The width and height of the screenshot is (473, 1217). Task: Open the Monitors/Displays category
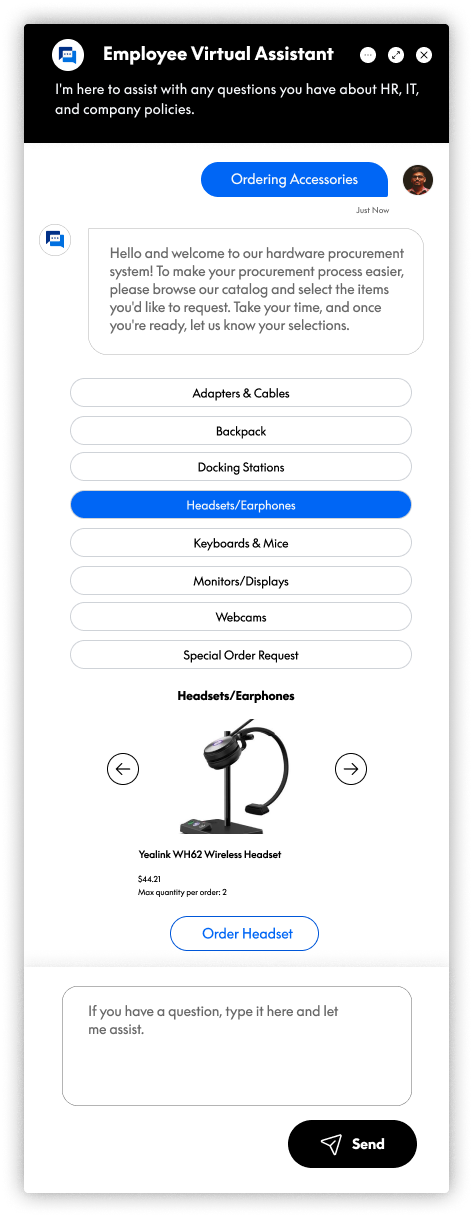point(241,581)
